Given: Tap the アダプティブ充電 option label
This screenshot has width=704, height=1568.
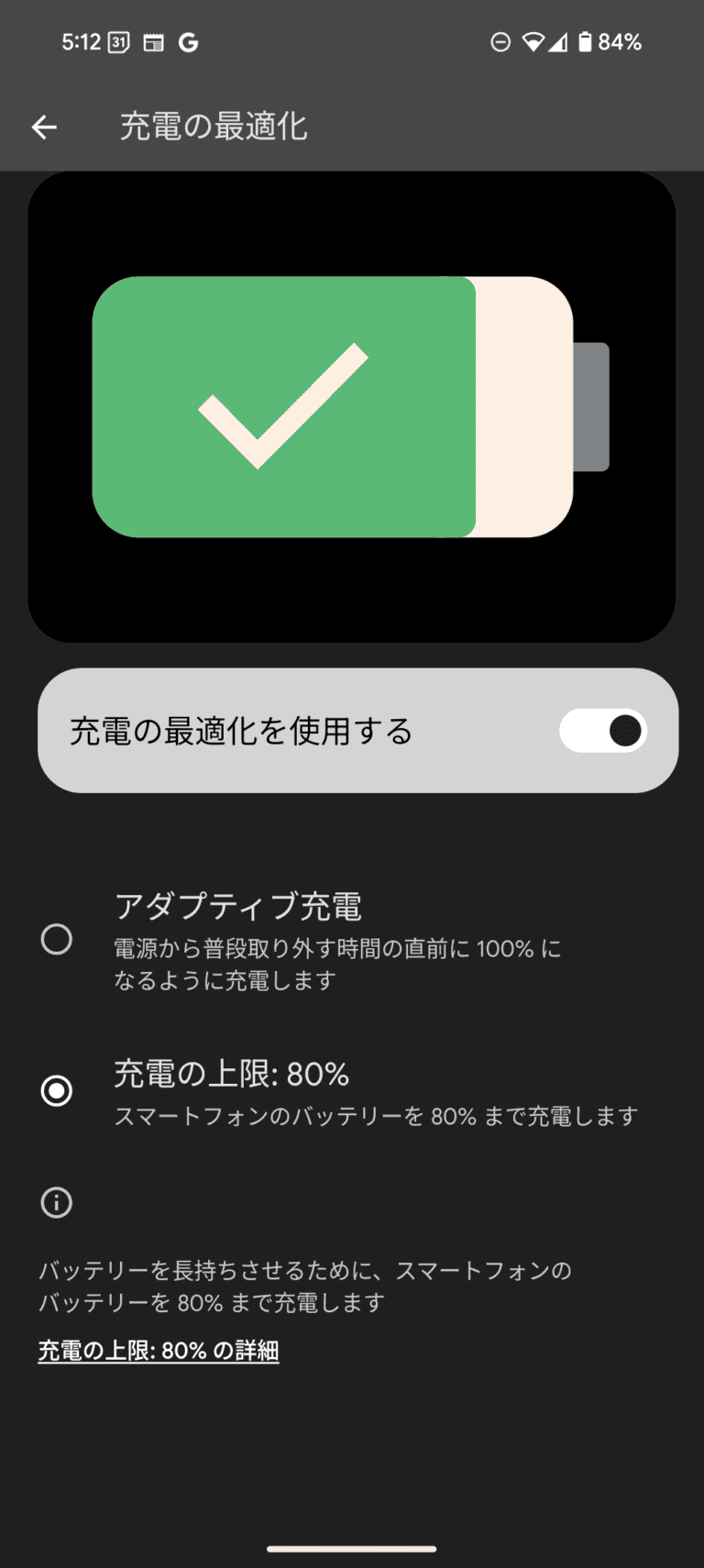Looking at the screenshot, I should coord(237,906).
